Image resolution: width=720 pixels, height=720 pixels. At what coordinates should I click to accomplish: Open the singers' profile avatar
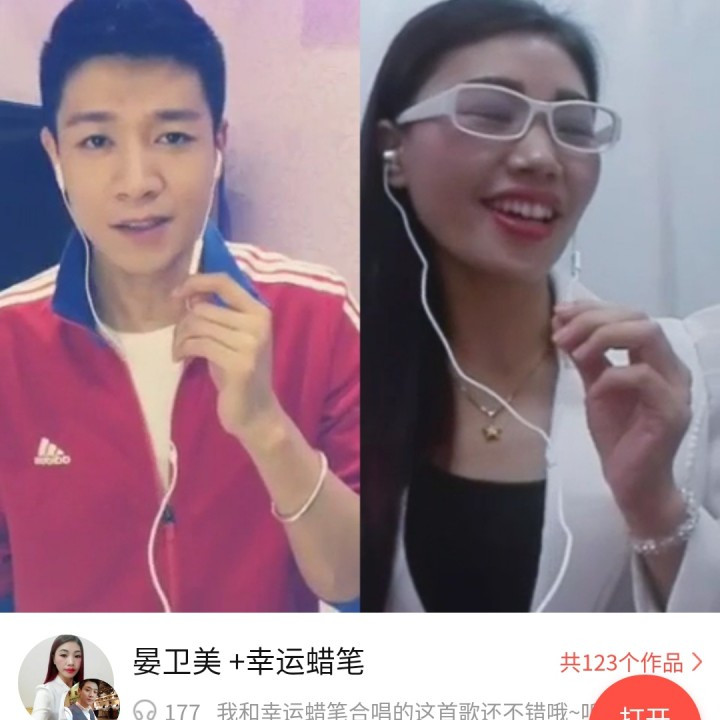coord(66,678)
